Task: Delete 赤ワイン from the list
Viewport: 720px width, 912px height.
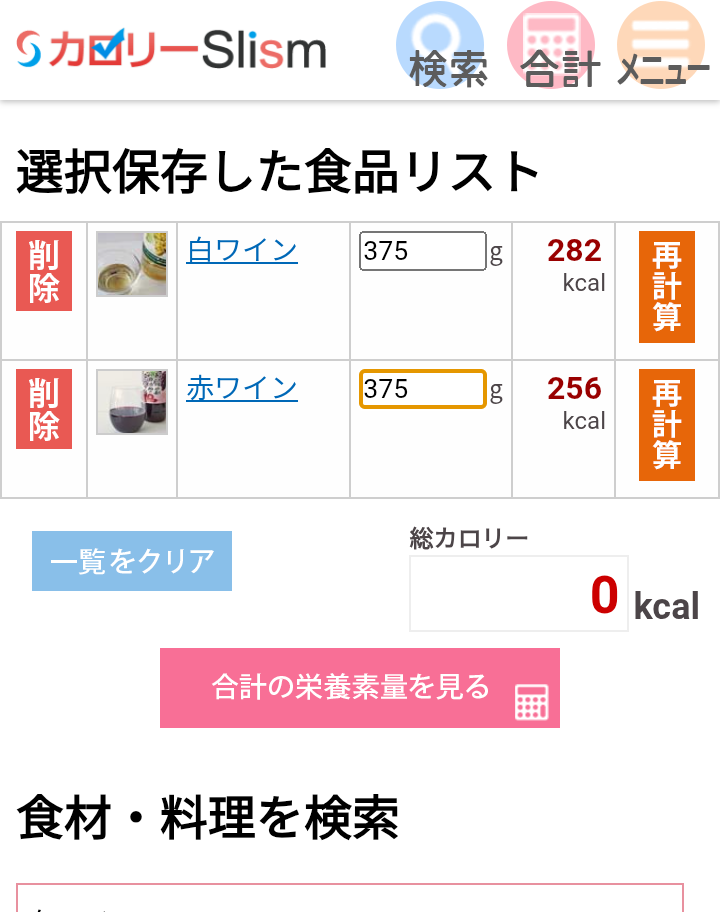Action: click(44, 409)
